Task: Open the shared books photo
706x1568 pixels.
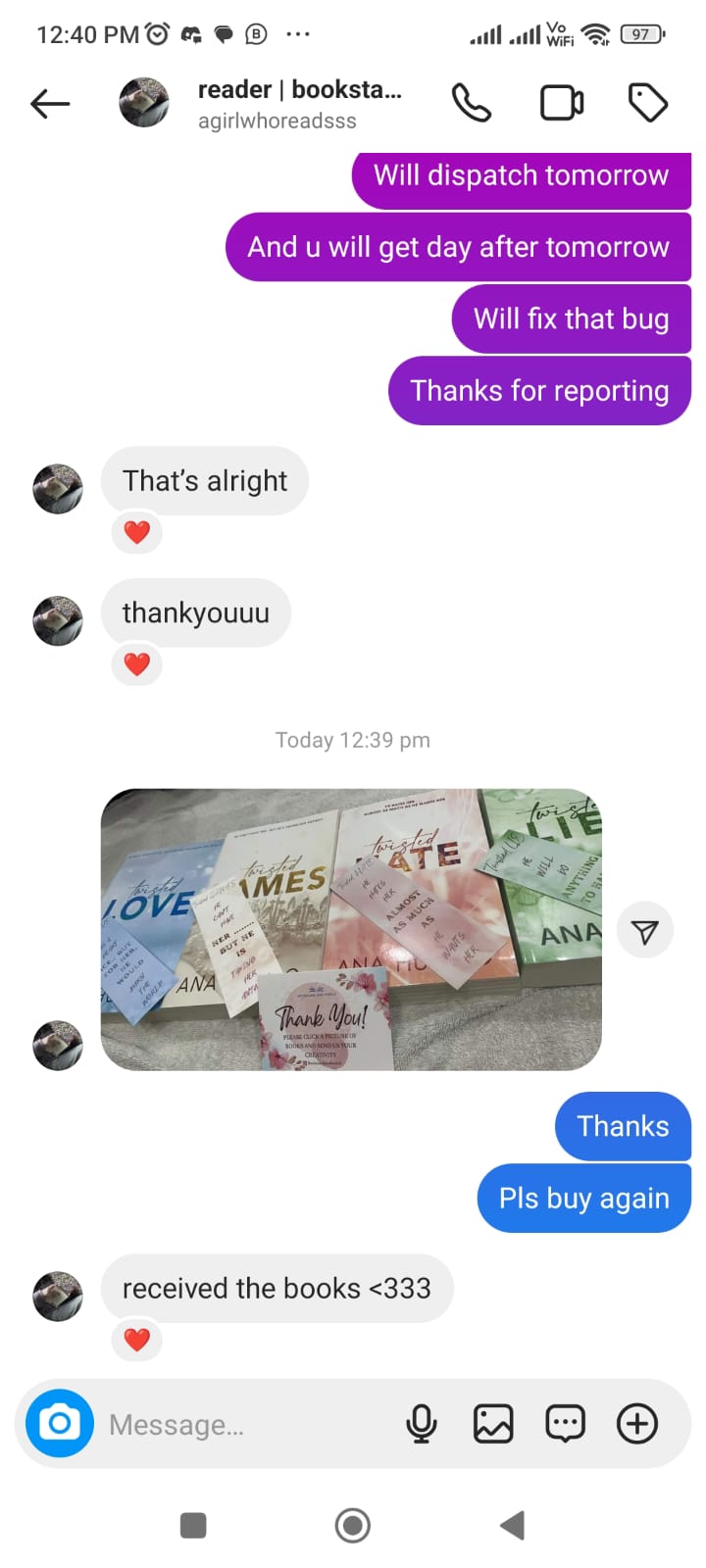Action: [x=351, y=929]
